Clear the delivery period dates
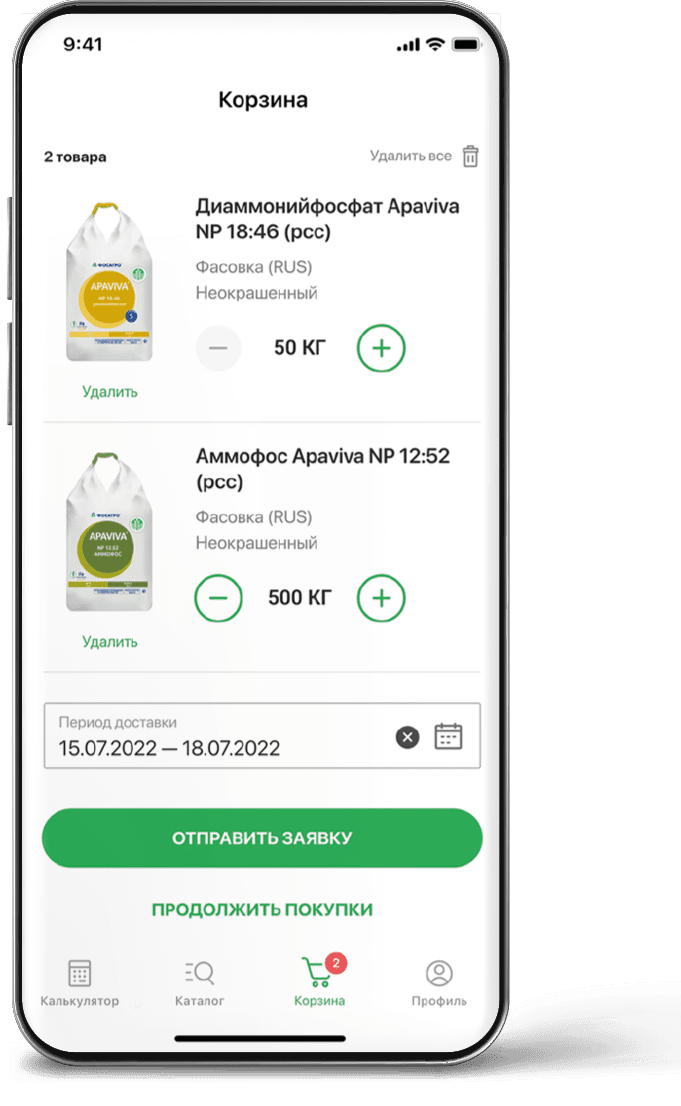 pyautogui.click(x=407, y=738)
